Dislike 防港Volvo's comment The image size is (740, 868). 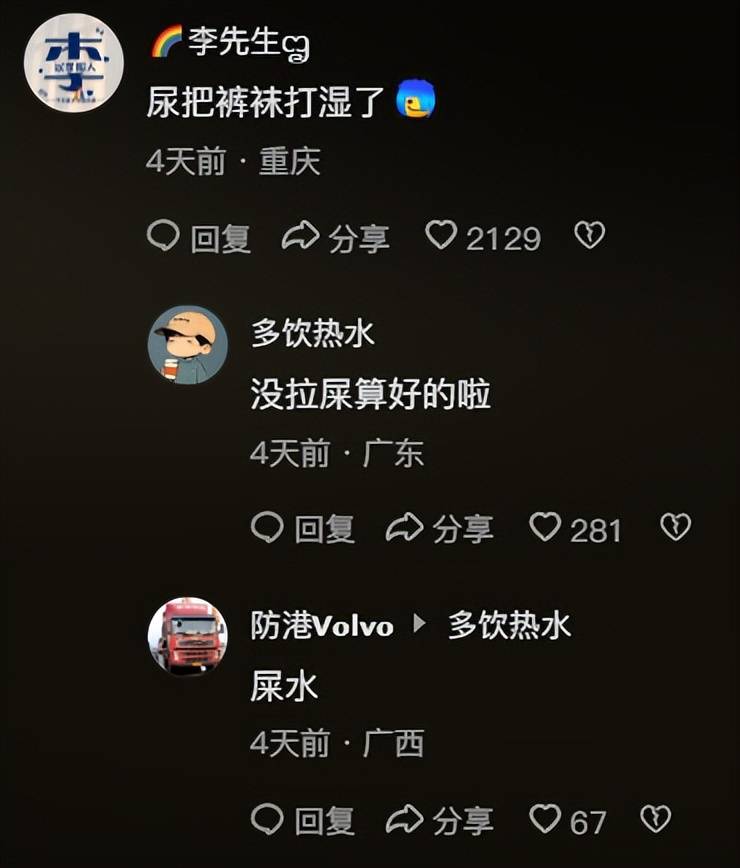pos(655,819)
